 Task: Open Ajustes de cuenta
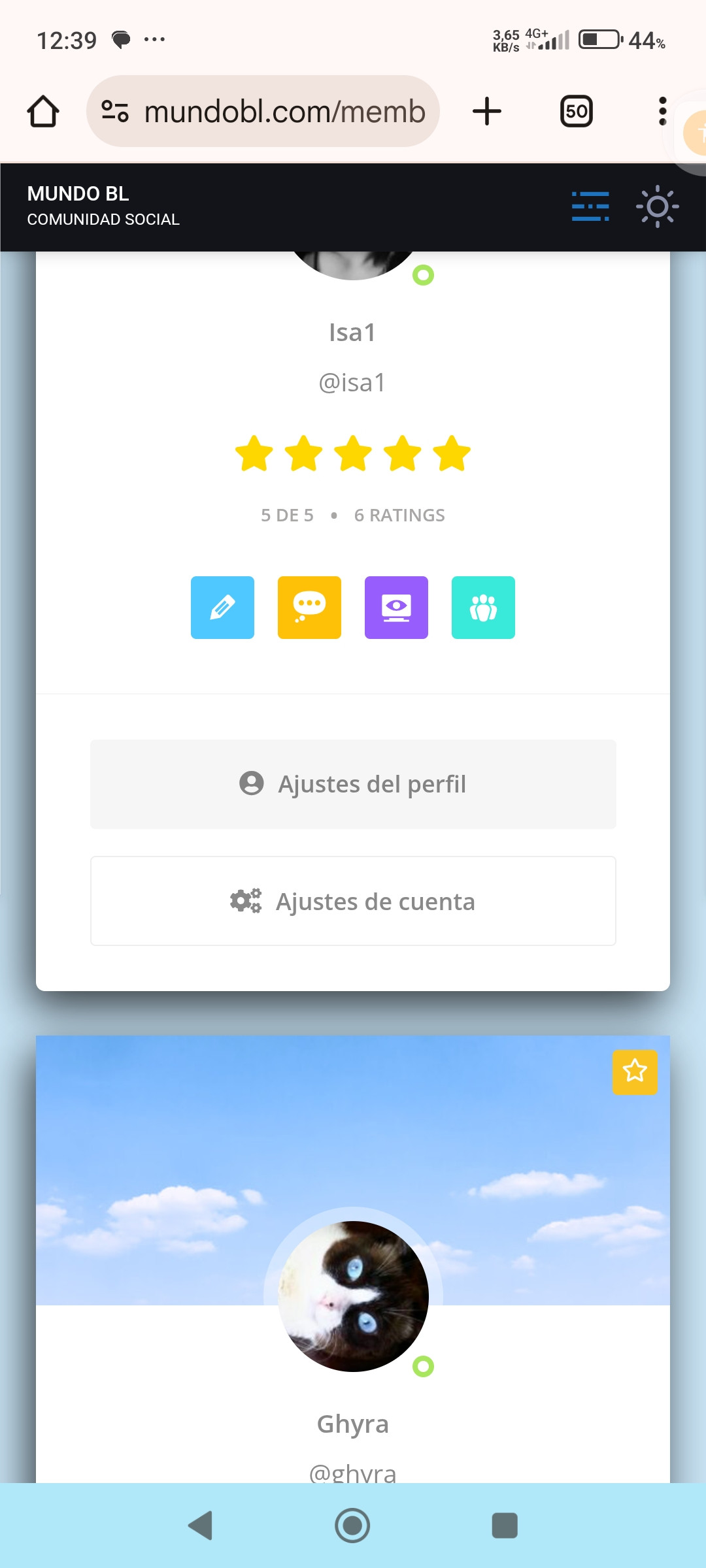353,901
